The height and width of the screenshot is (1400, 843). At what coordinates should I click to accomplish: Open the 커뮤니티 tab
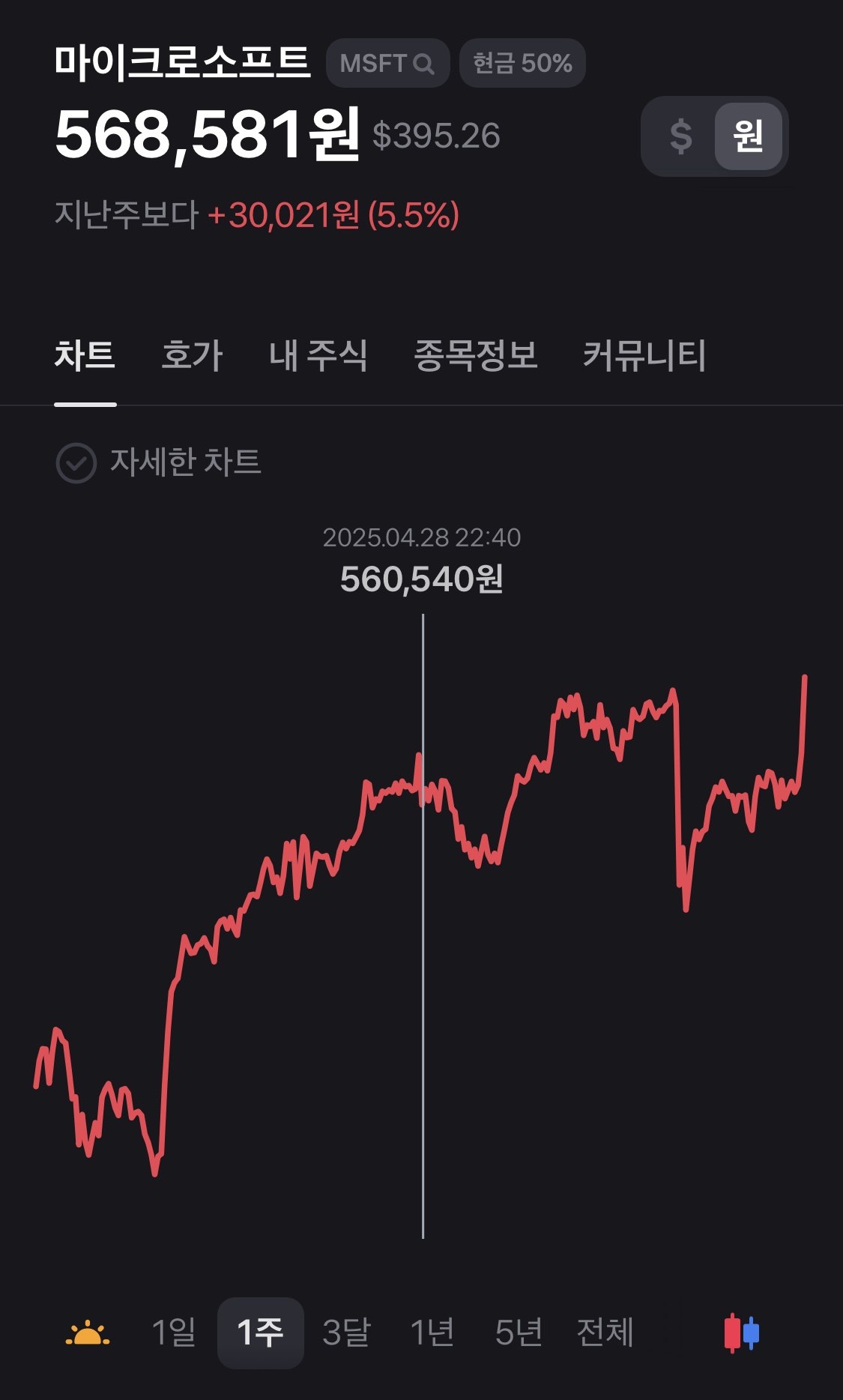[644, 355]
